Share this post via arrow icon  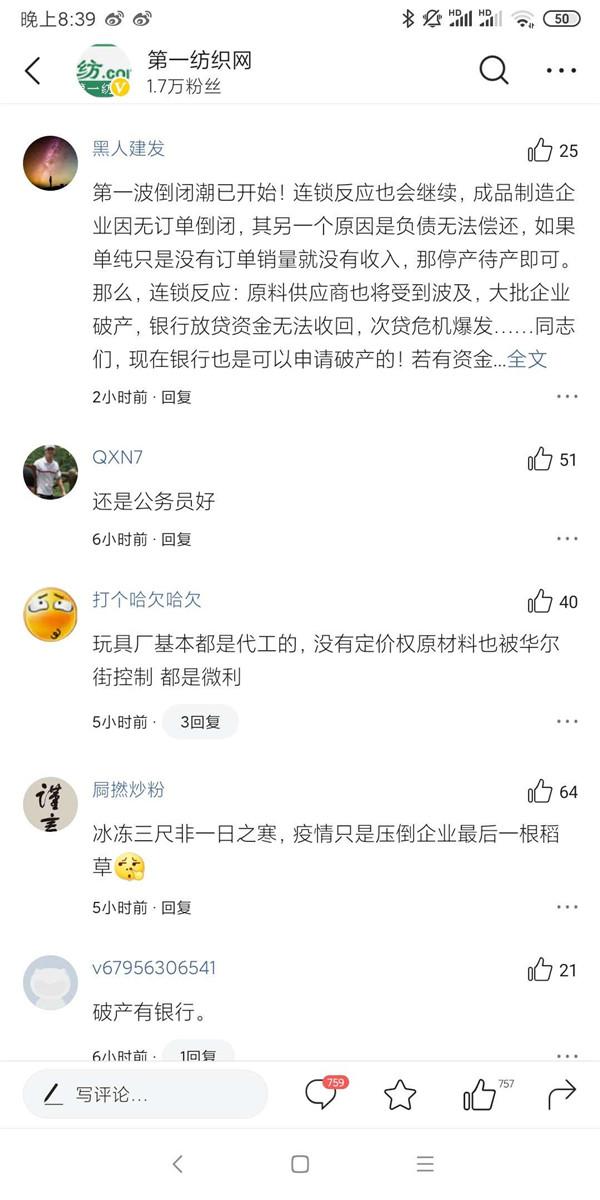tap(562, 1095)
